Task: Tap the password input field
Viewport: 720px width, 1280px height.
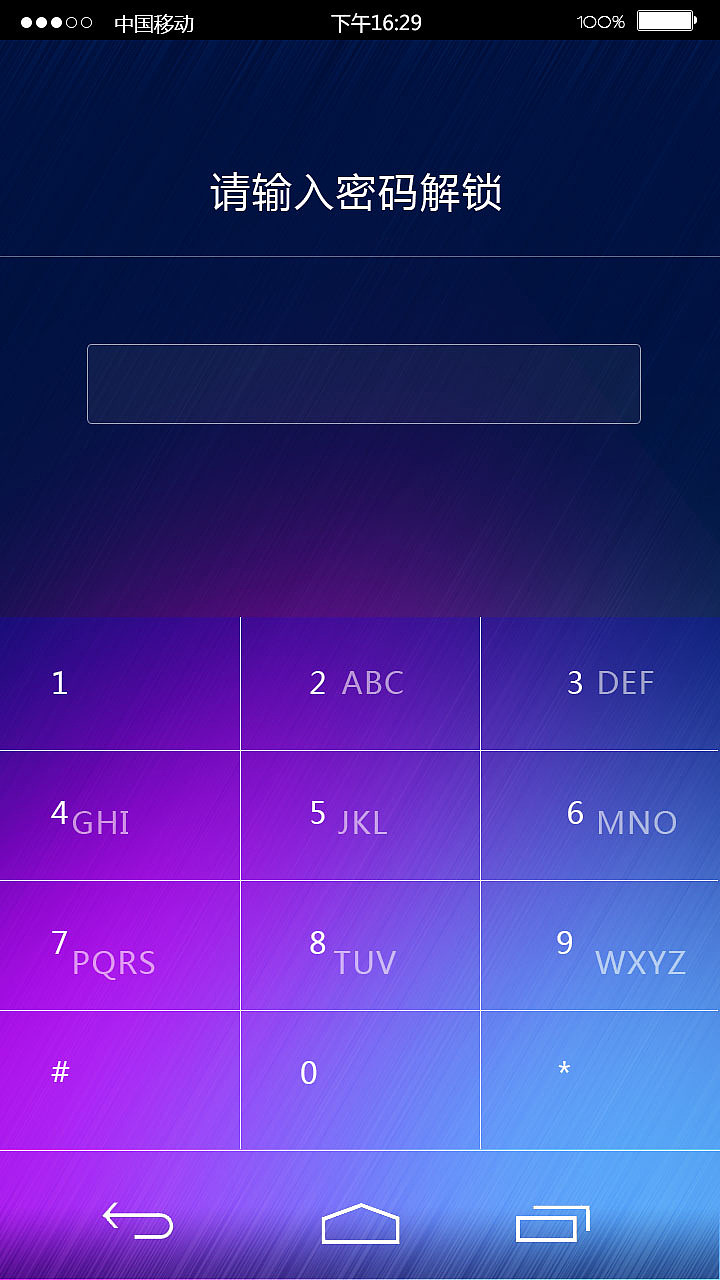Action: 363,384
